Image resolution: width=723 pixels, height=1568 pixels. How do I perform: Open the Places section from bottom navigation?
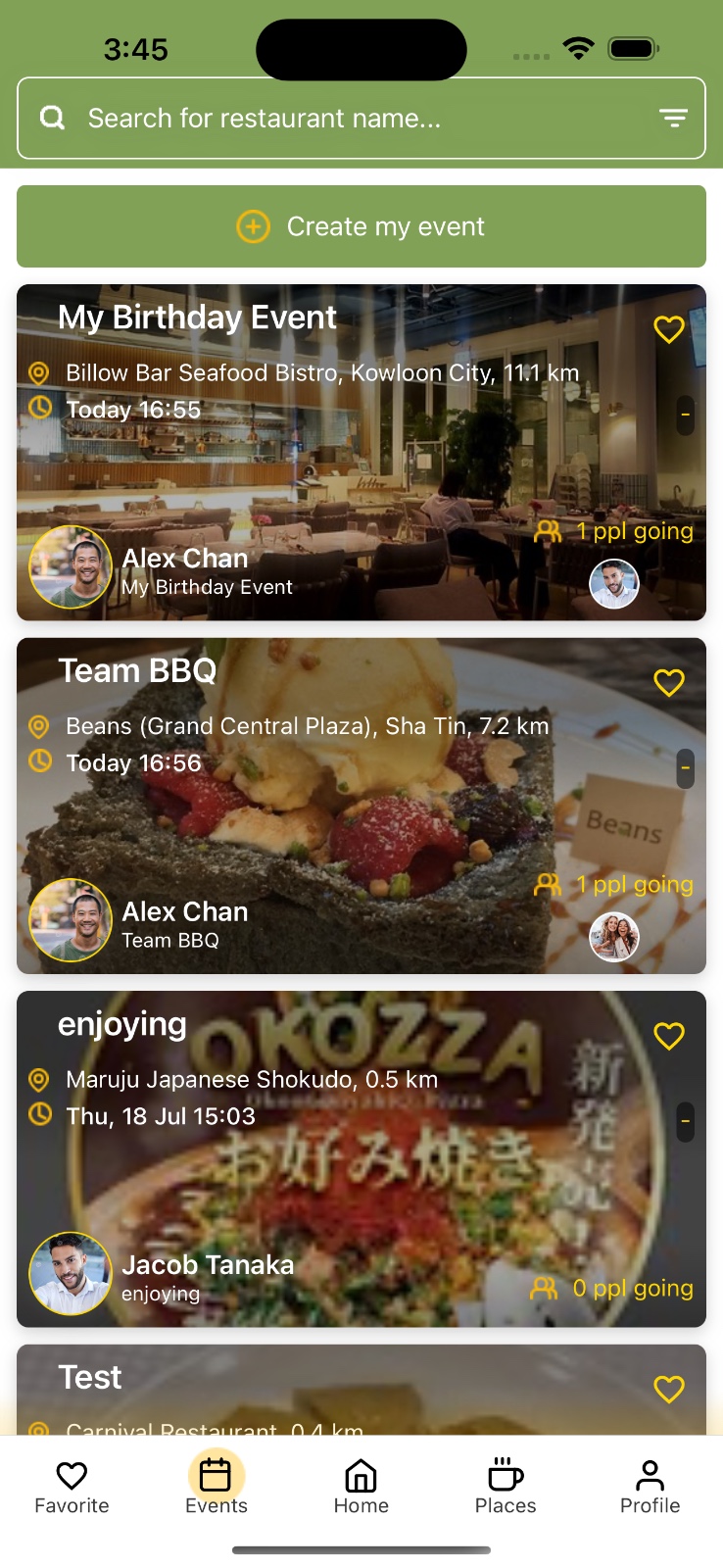point(505,1486)
